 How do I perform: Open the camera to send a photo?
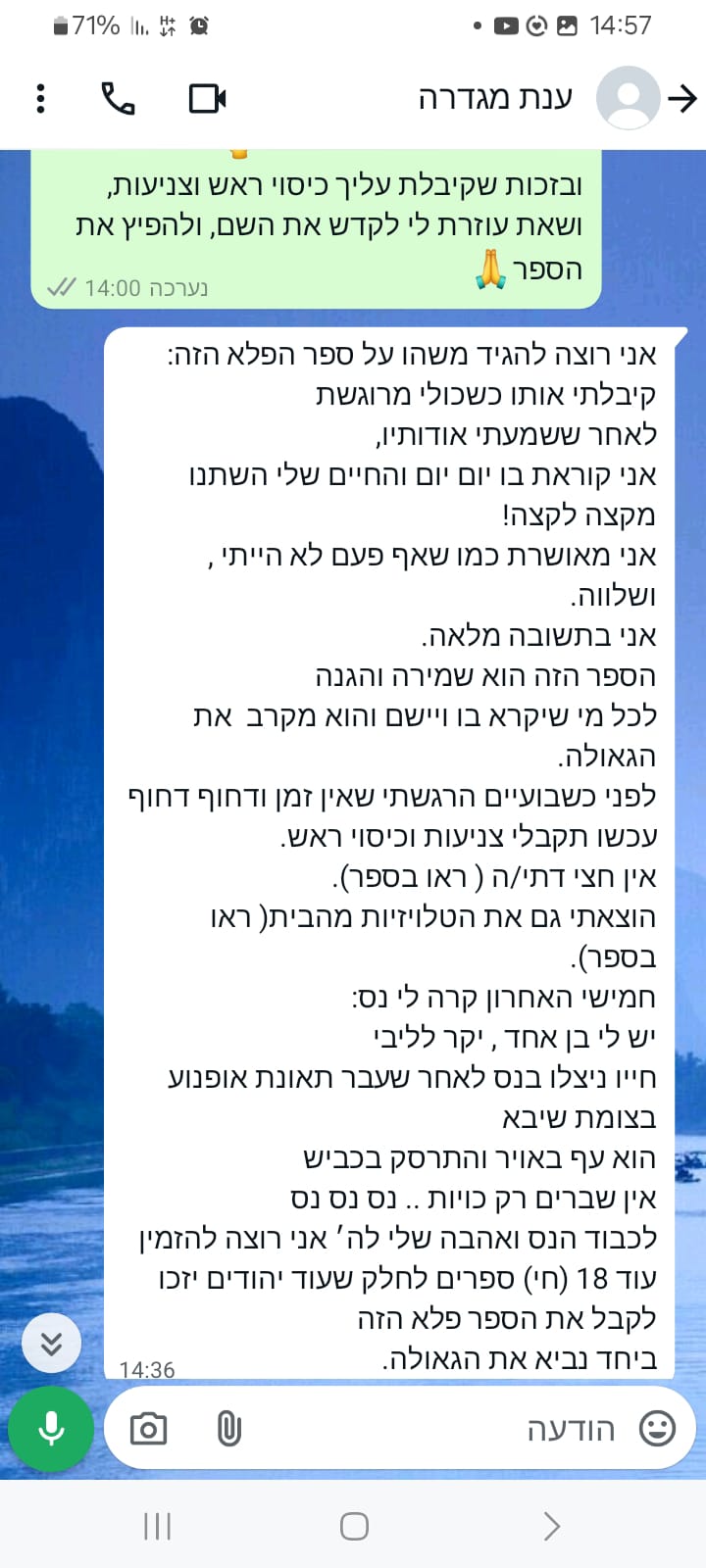tap(149, 1429)
